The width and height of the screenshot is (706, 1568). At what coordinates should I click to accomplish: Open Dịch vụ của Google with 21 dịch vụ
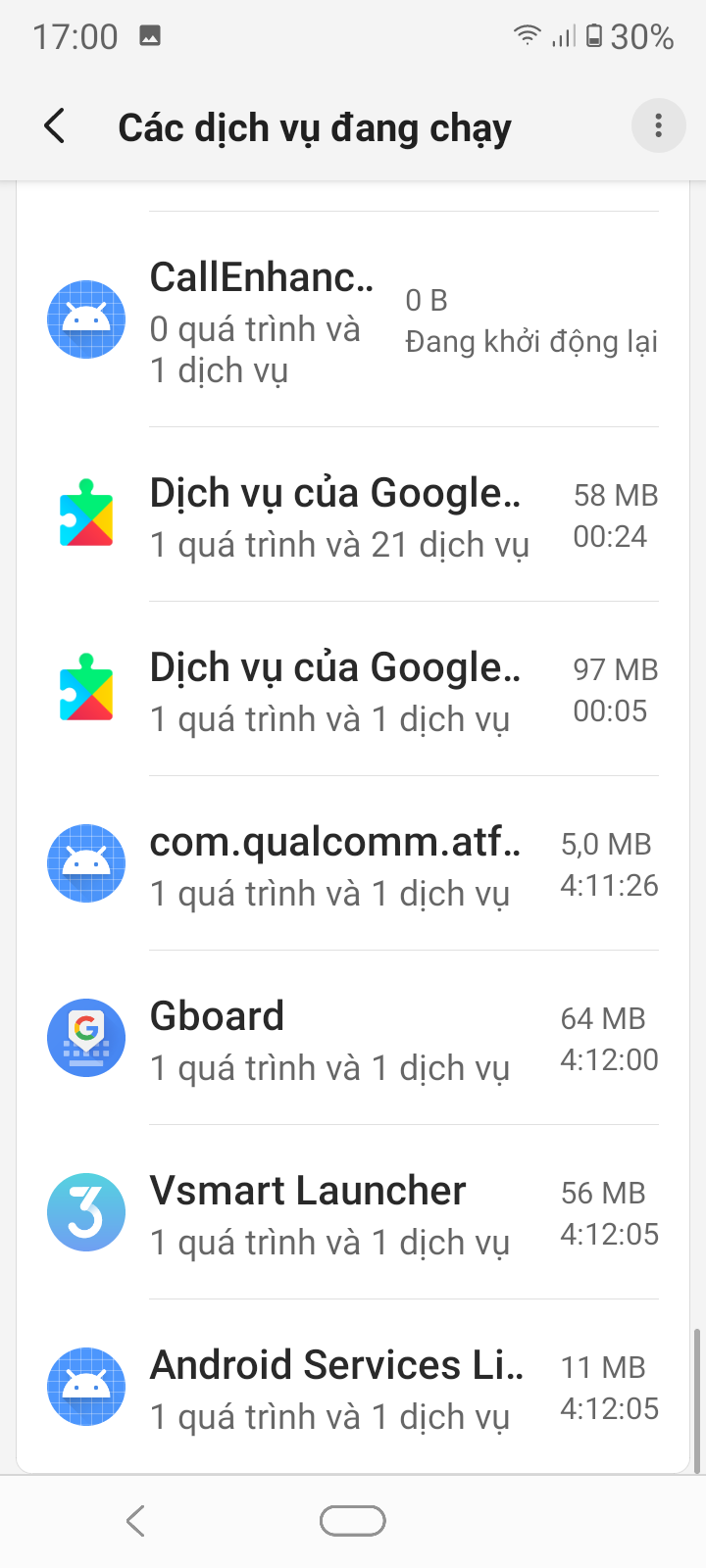pos(353,515)
